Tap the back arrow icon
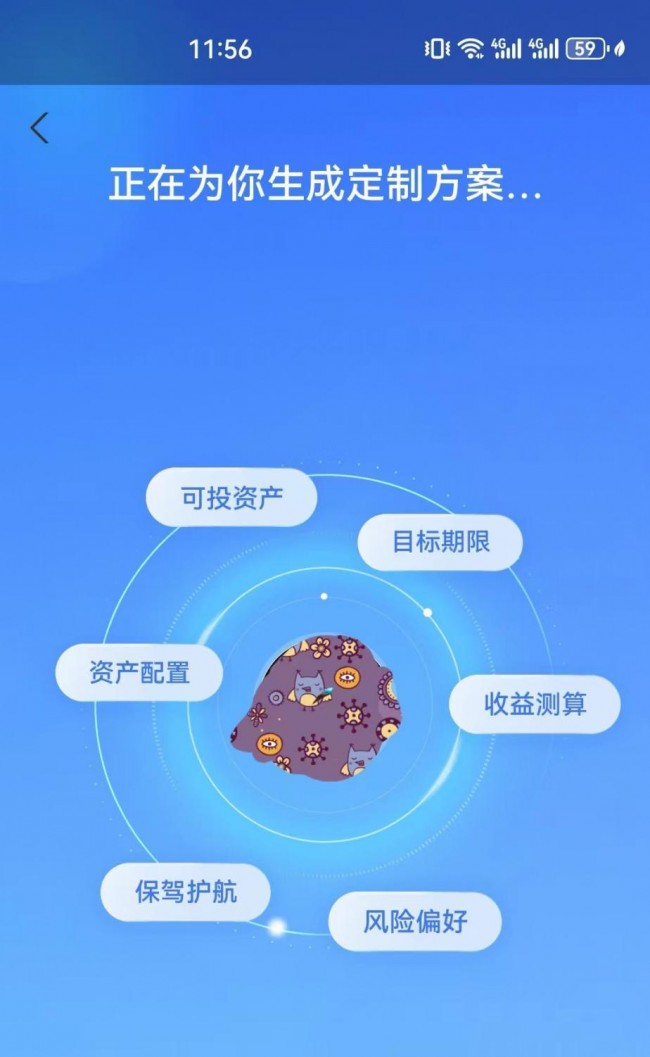This screenshot has height=1057, width=650. 39,128
